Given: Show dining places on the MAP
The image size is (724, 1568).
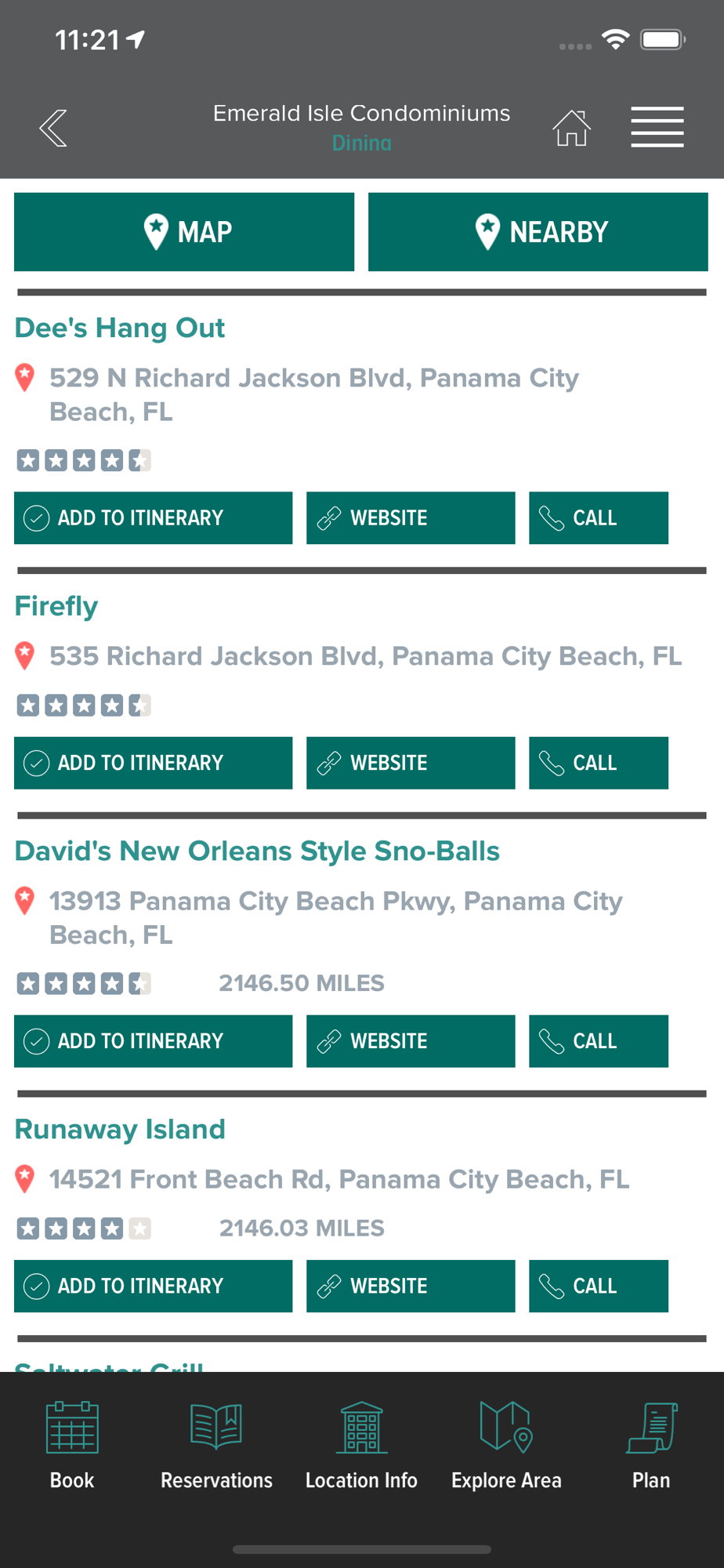Looking at the screenshot, I should (184, 232).
